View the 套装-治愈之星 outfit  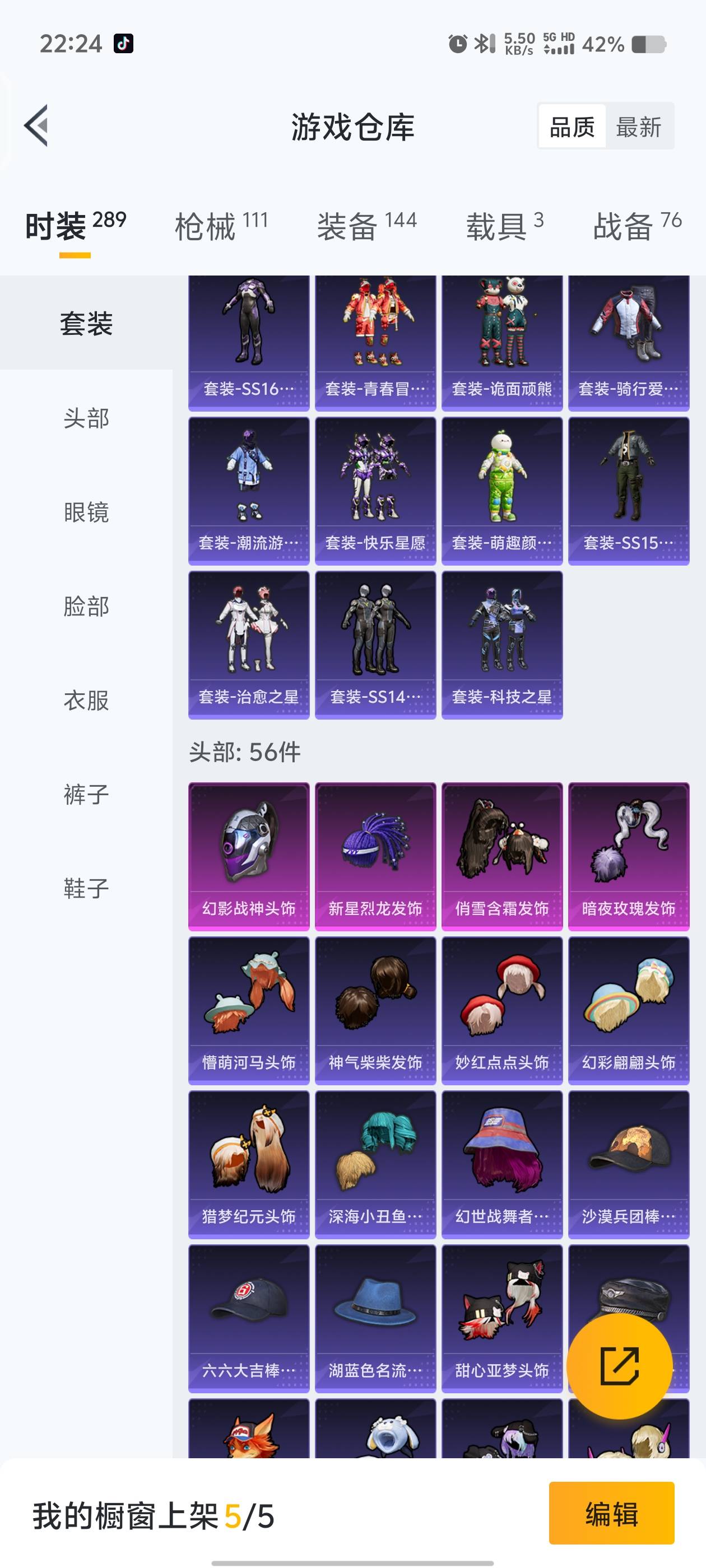pyautogui.click(x=249, y=644)
